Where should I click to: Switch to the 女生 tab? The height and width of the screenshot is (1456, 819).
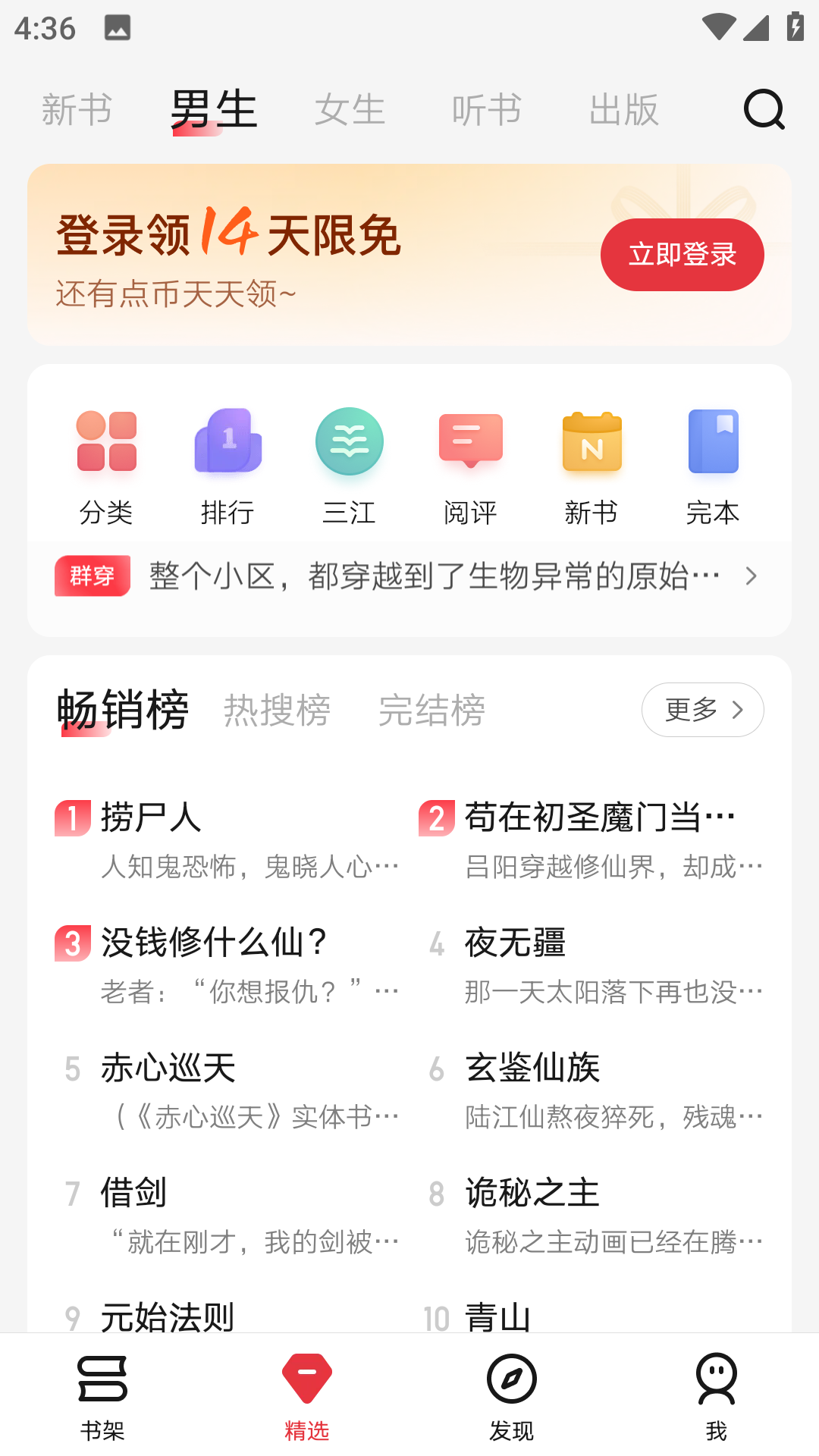[350, 108]
